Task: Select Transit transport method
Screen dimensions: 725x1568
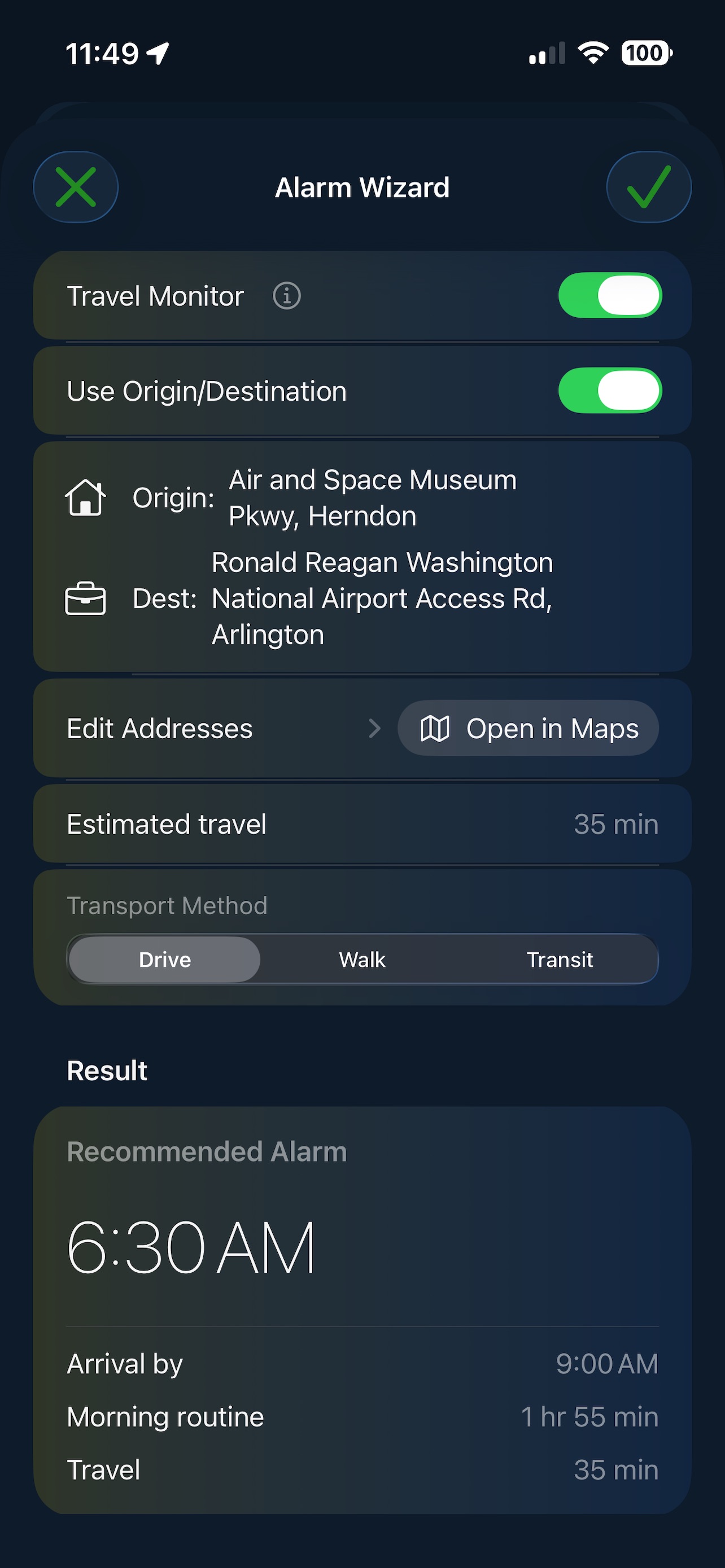Action: (x=560, y=959)
